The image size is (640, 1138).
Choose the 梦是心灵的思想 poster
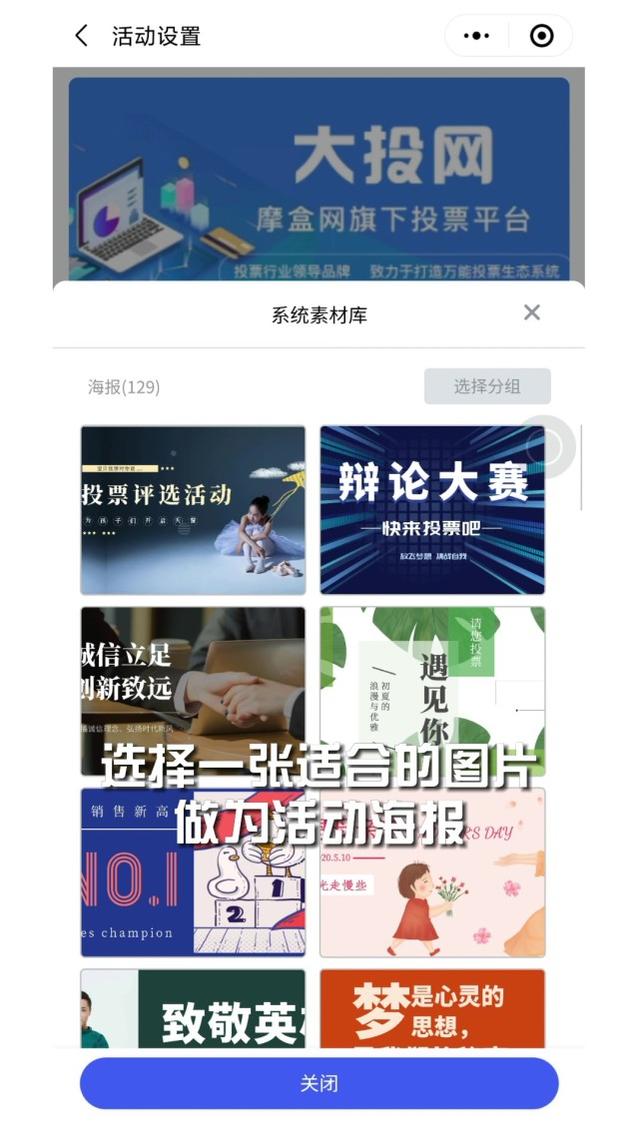(432, 1008)
